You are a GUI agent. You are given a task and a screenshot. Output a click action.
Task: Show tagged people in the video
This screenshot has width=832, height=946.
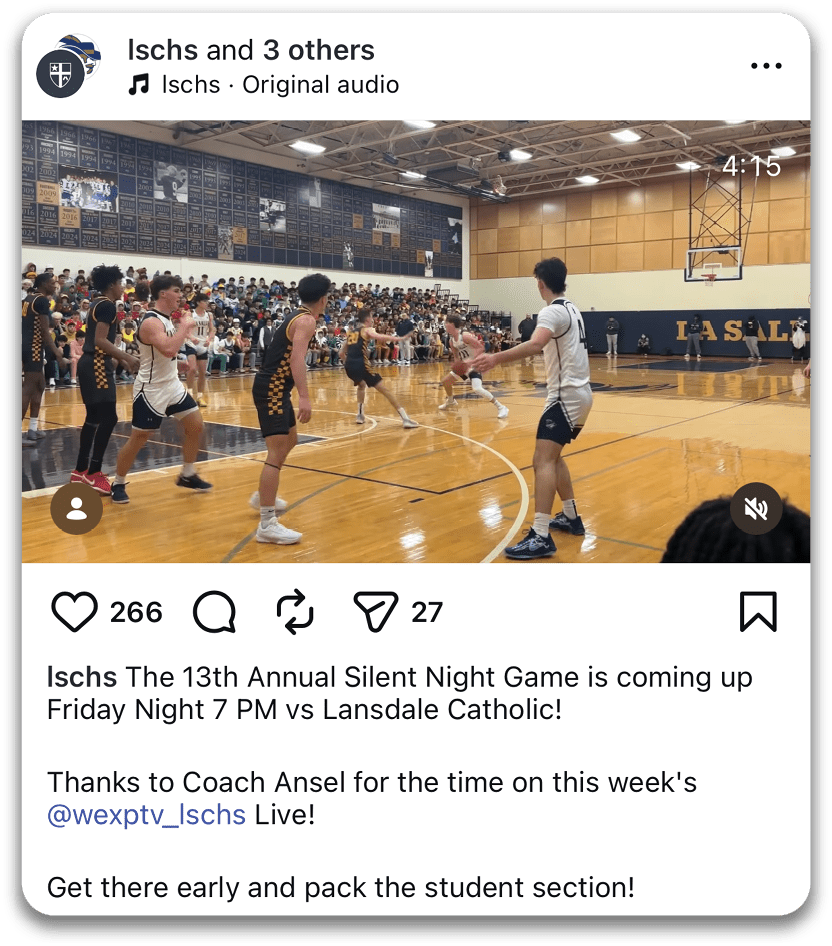click(77, 510)
